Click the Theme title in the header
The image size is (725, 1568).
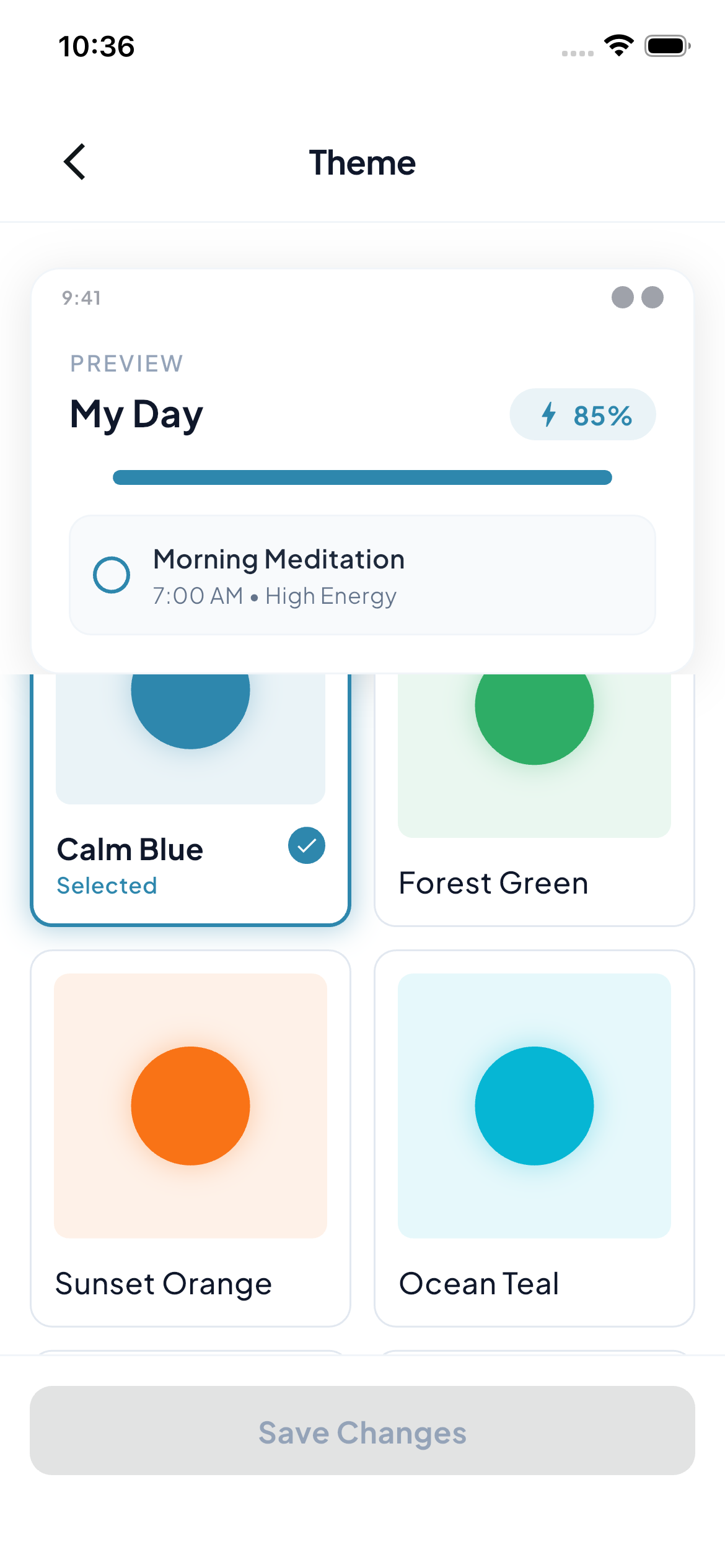click(x=362, y=162)
